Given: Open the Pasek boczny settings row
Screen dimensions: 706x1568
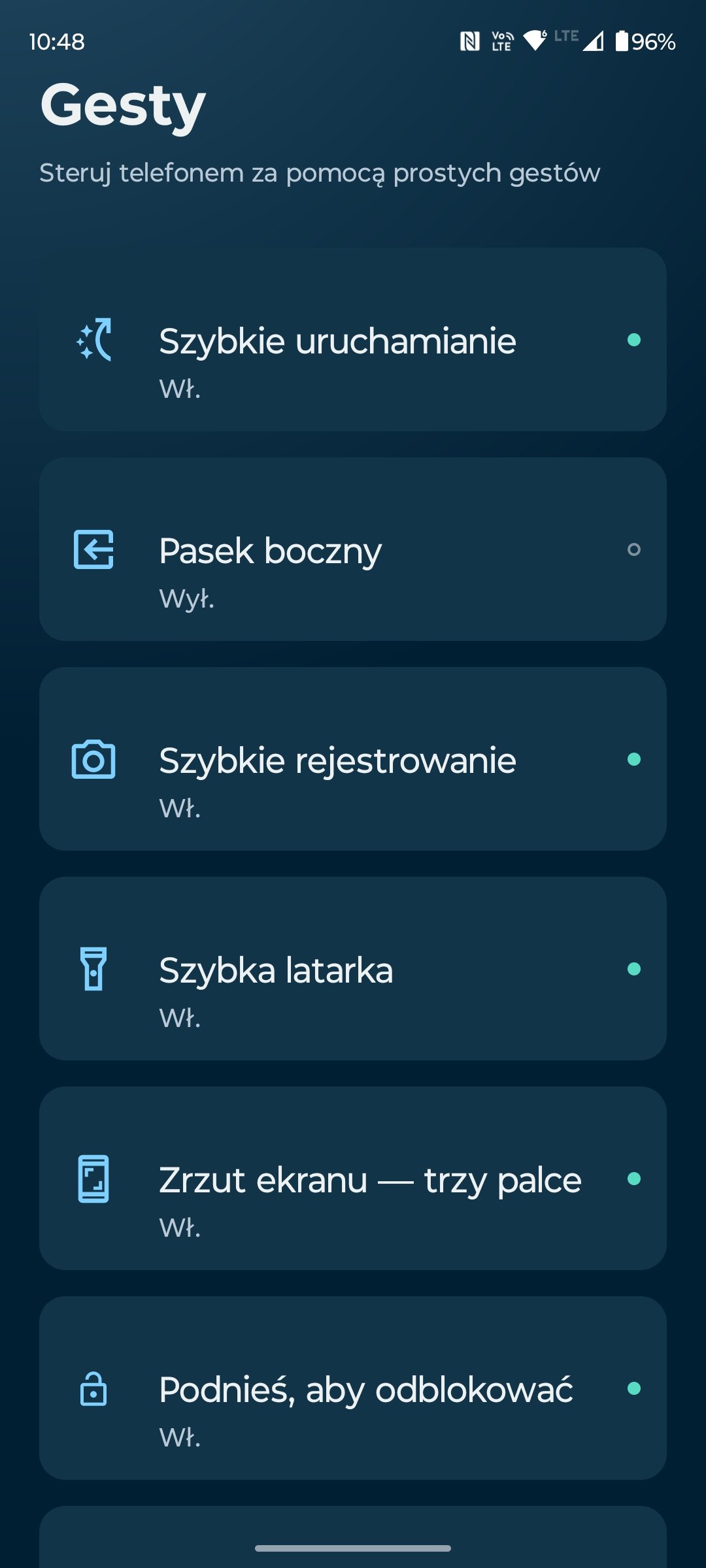Looking at the screenshot, I should tap(353, 549).
